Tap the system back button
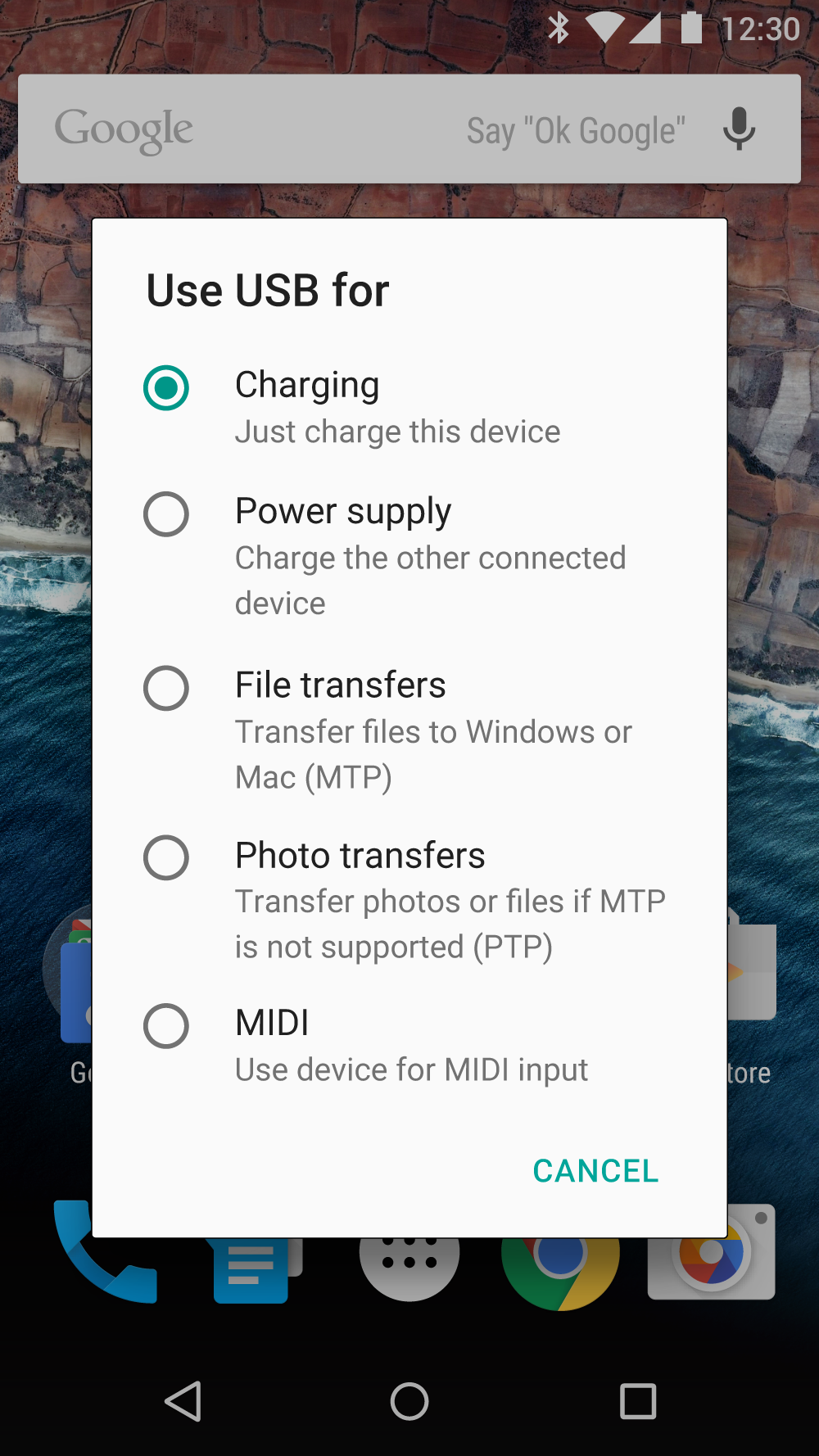 183,1401
